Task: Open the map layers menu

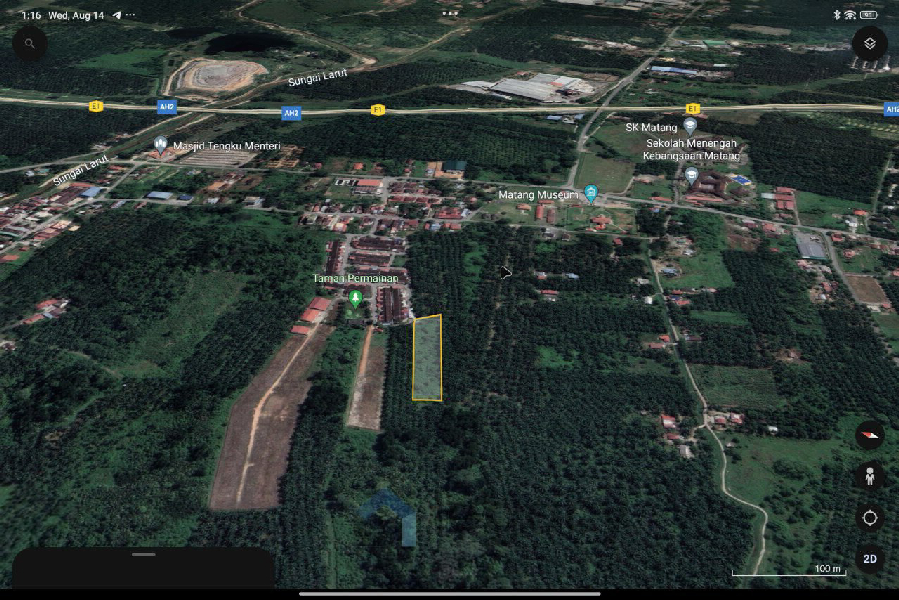Action: (870, 44)
